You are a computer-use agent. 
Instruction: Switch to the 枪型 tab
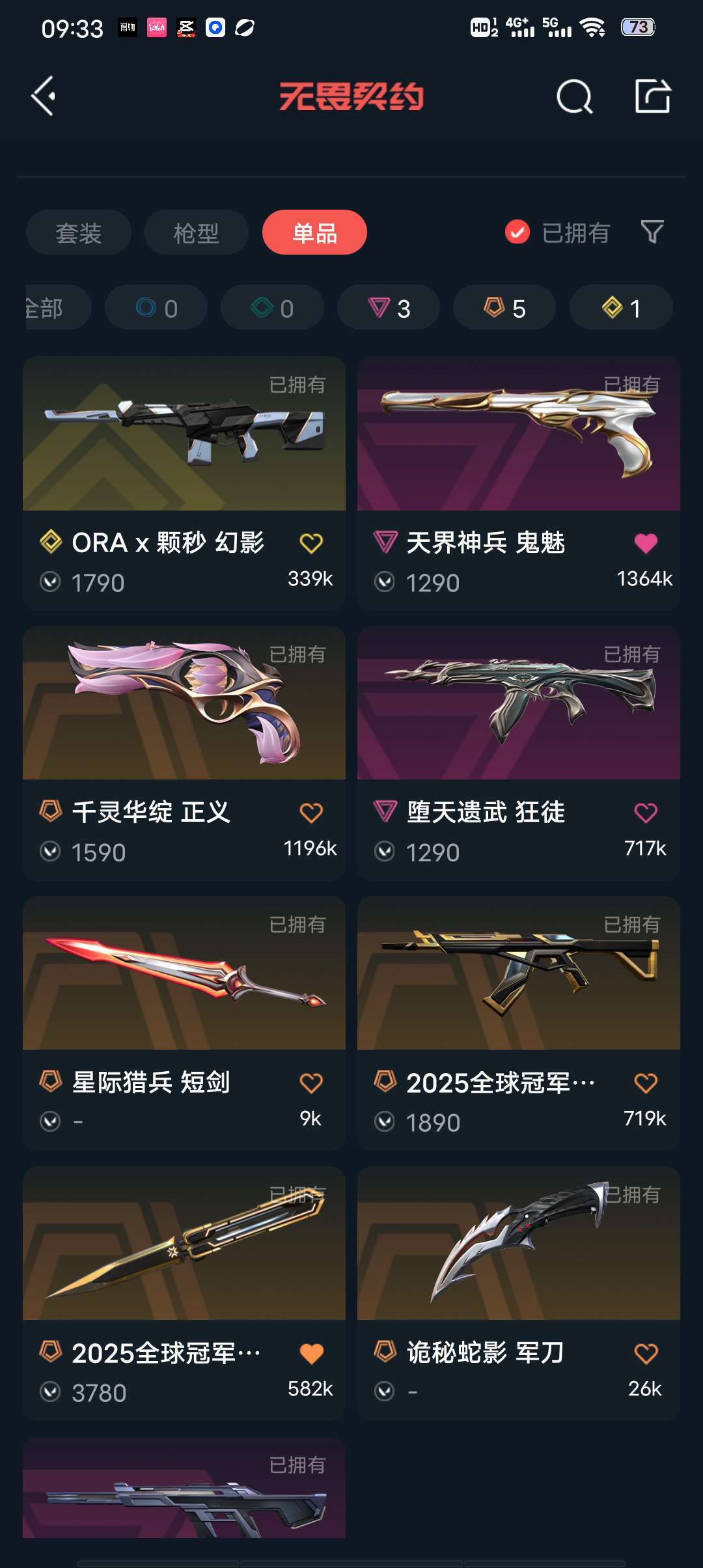point(195,232)
